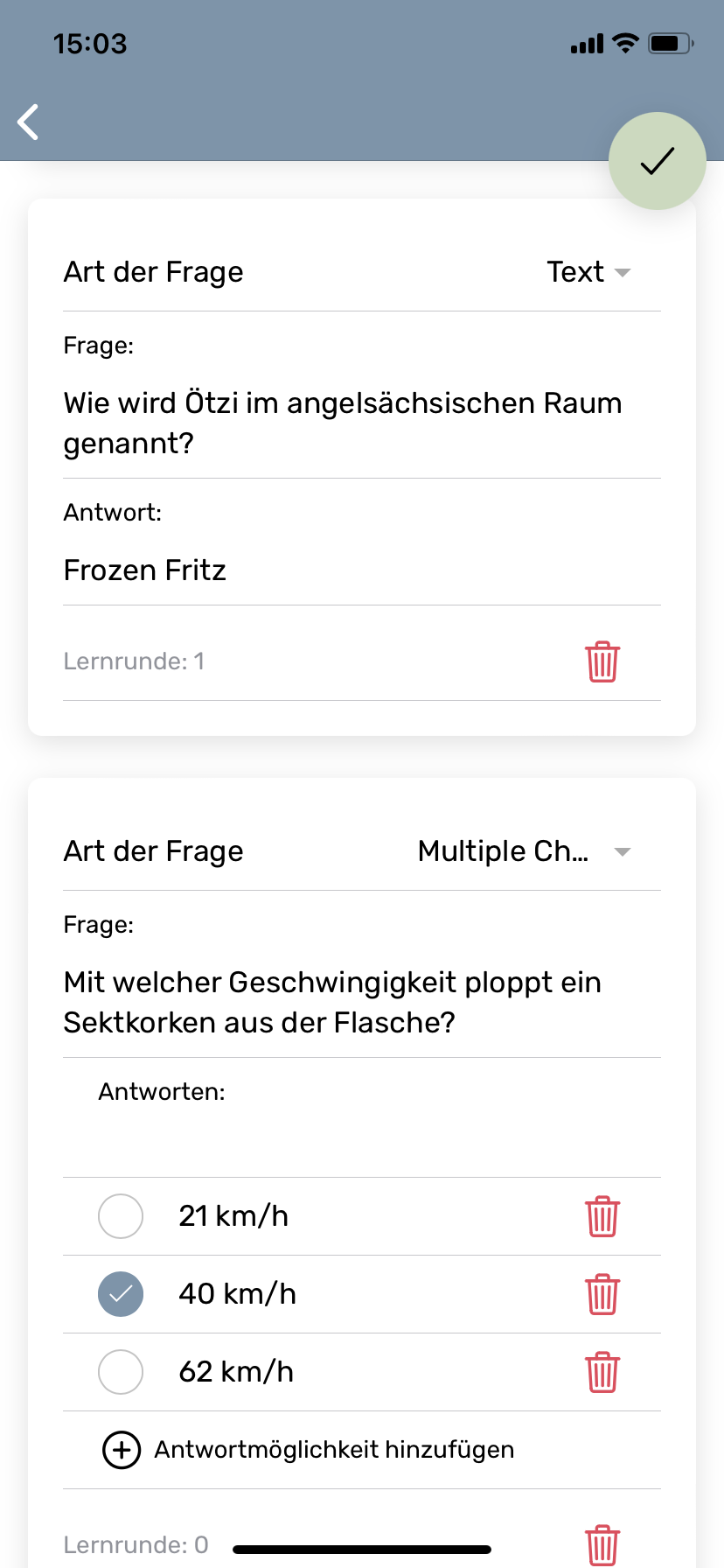The image size is (724, 1568).
Task: Open the question type dropdown showing Text
Action: click(588, 272)
